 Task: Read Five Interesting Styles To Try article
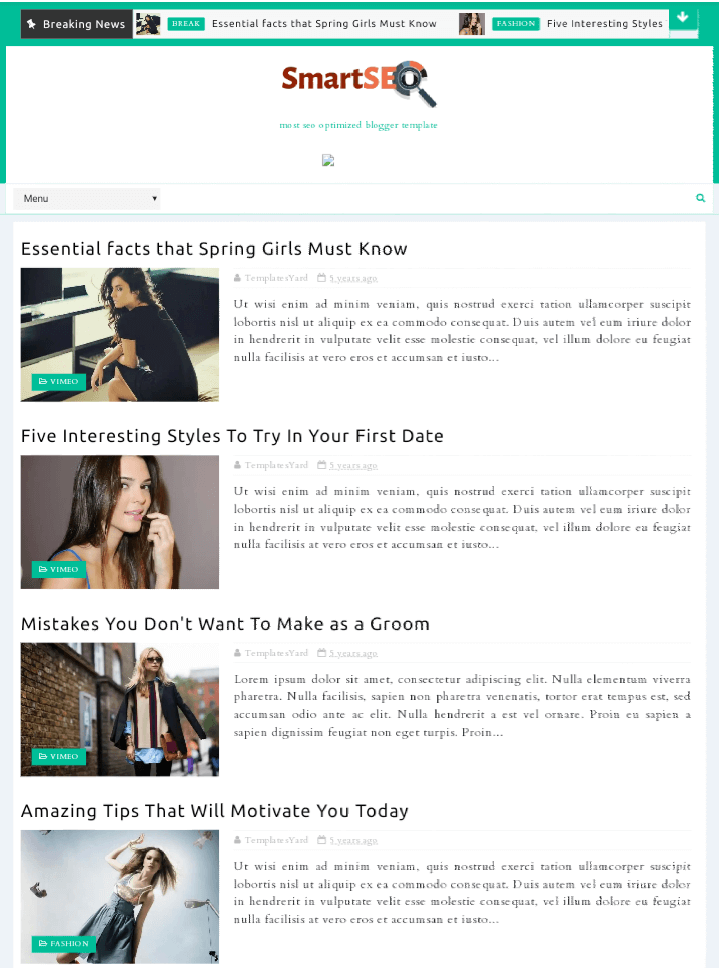(x=232, y=436)
